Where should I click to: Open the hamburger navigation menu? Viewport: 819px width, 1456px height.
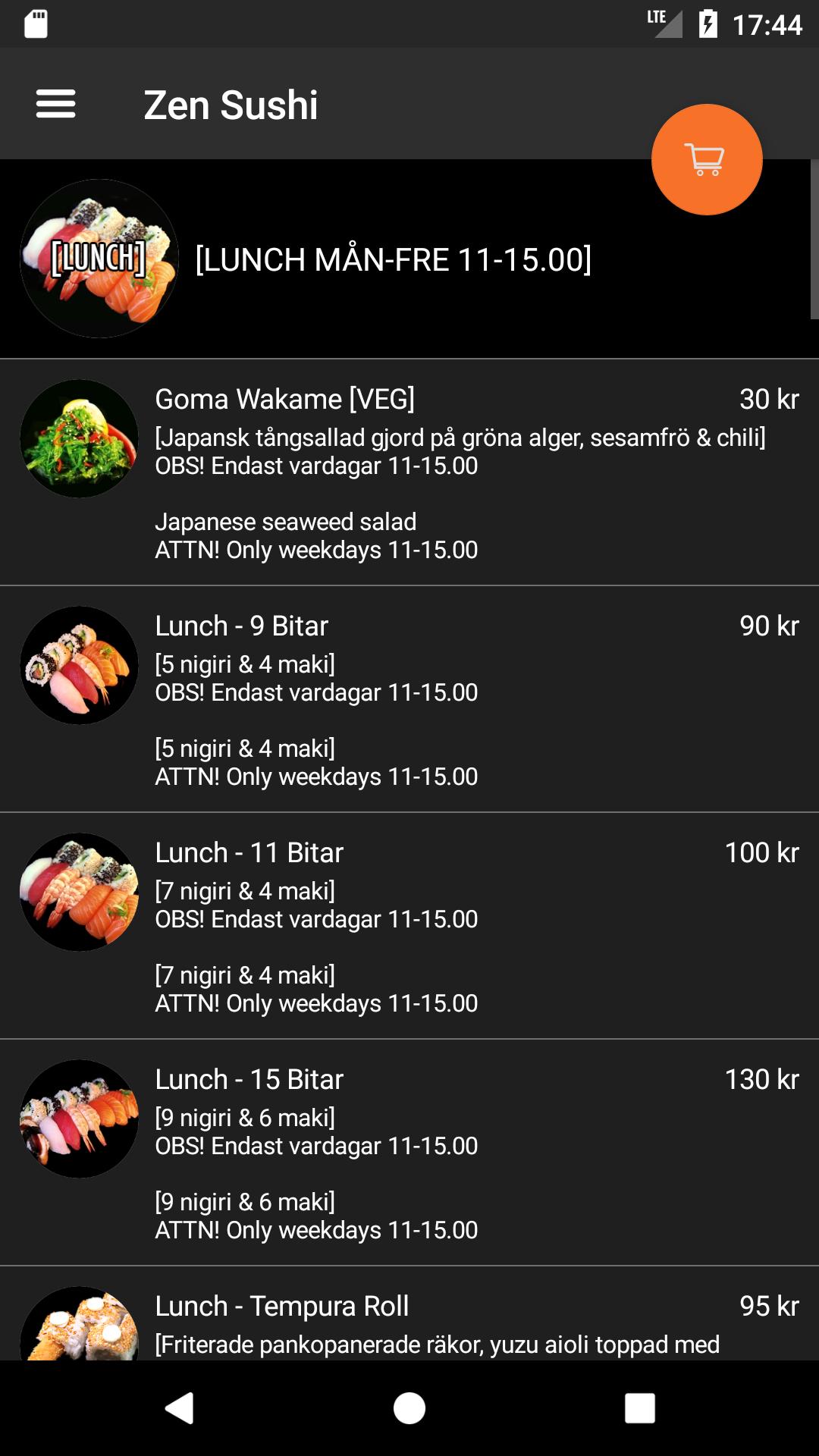click(55, 104)
